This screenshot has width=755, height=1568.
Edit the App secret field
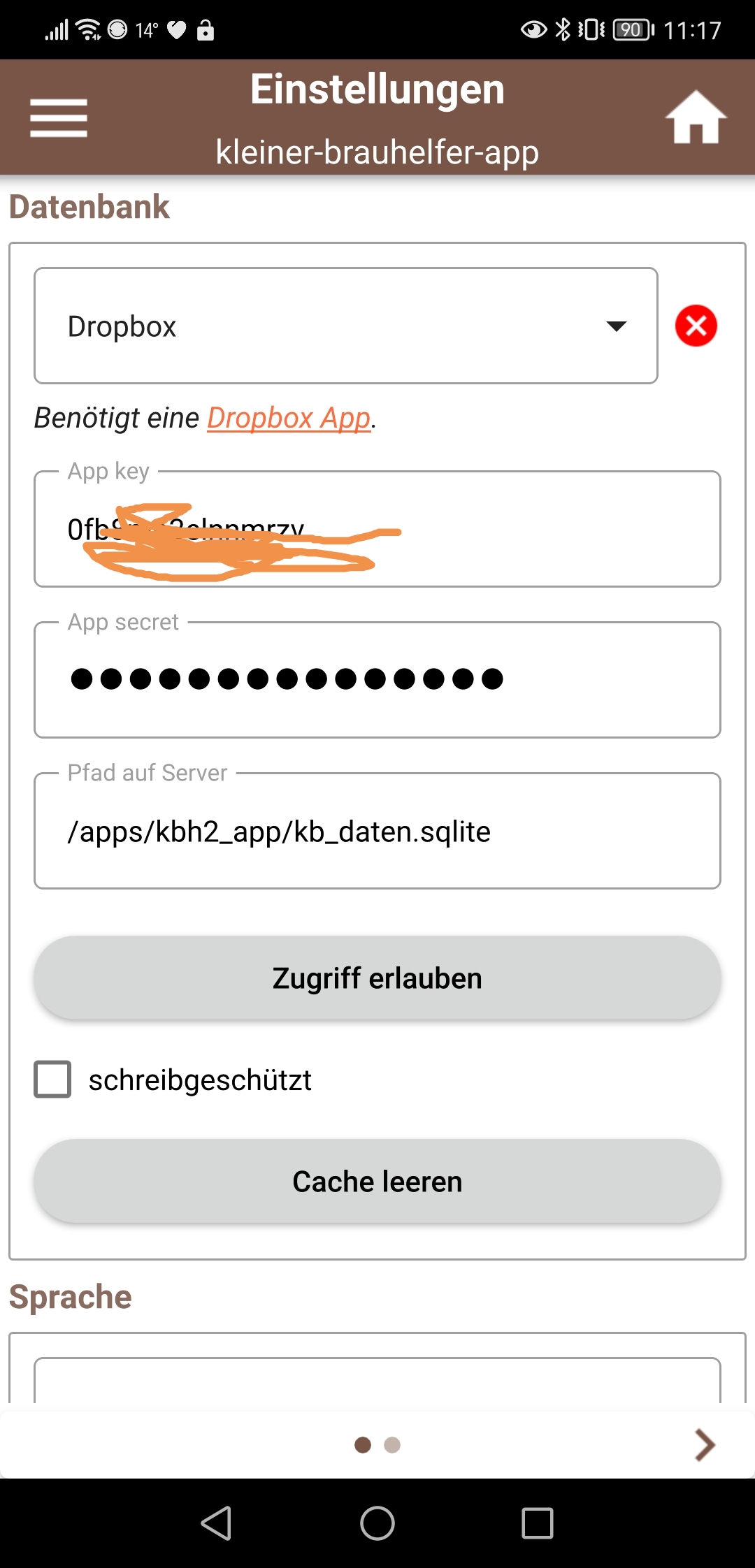[x=377, y=680]
